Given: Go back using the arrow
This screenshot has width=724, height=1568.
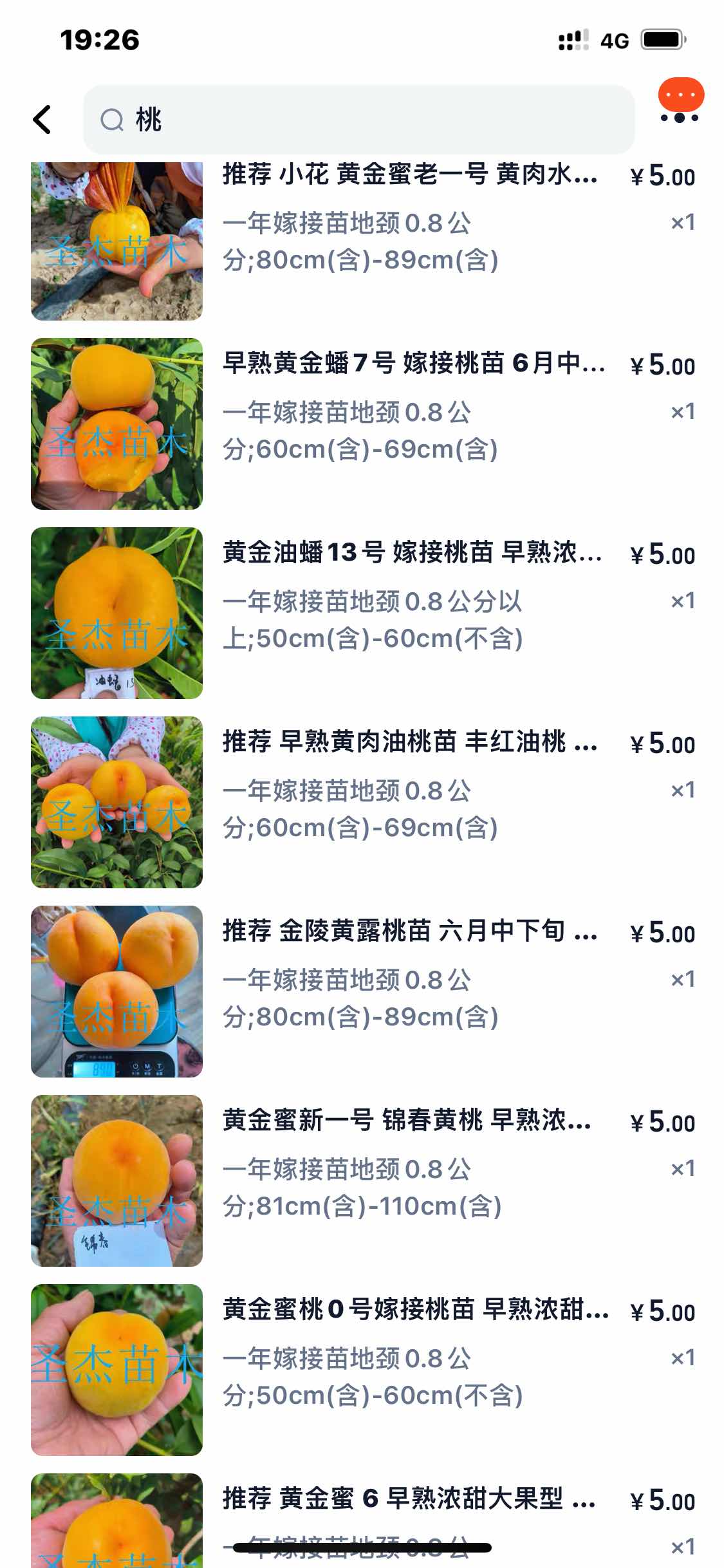Looking at the screenshot, I should tap(42, 120).
